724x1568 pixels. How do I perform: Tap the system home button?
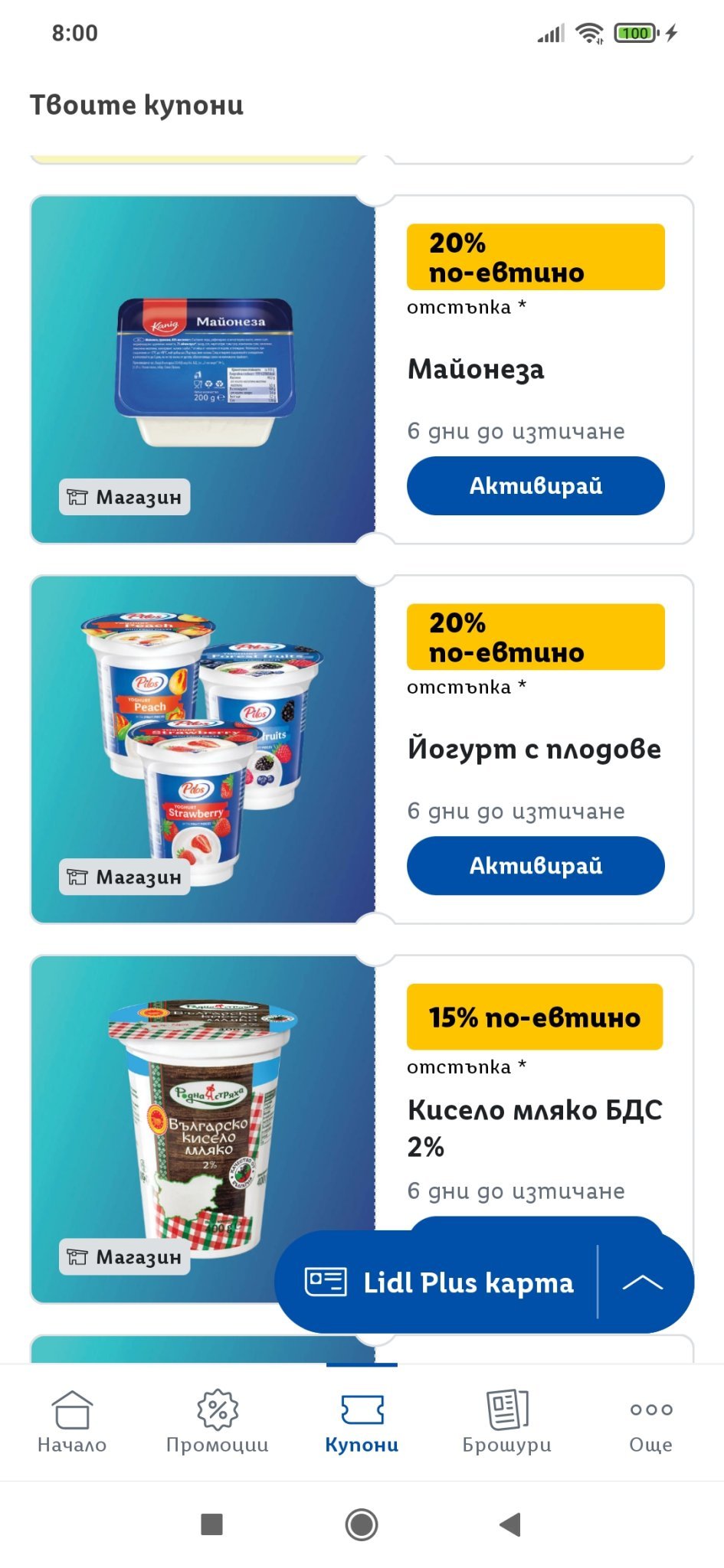(362, 1524)
